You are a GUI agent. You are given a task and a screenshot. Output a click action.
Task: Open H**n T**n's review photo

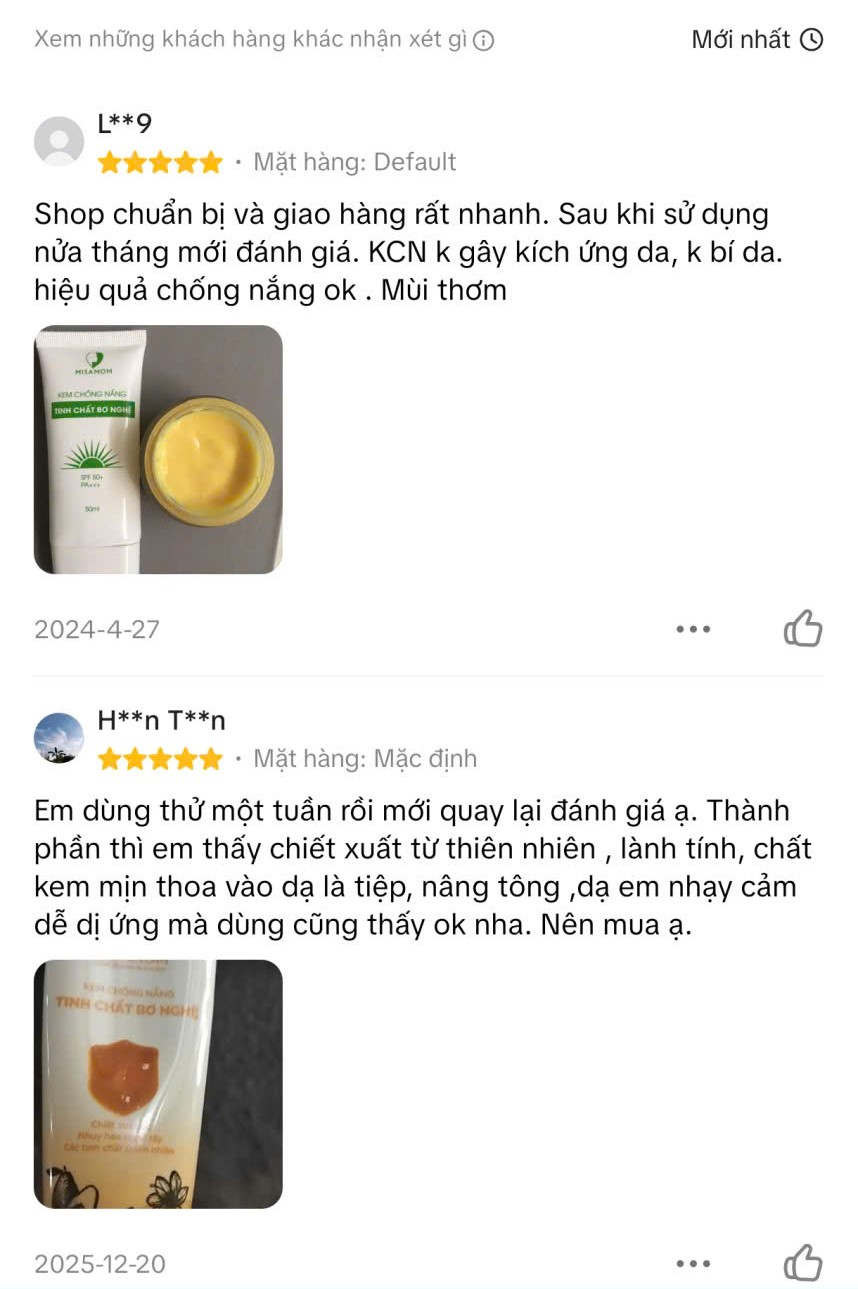pyautogui.click(x=158, y=1084)
